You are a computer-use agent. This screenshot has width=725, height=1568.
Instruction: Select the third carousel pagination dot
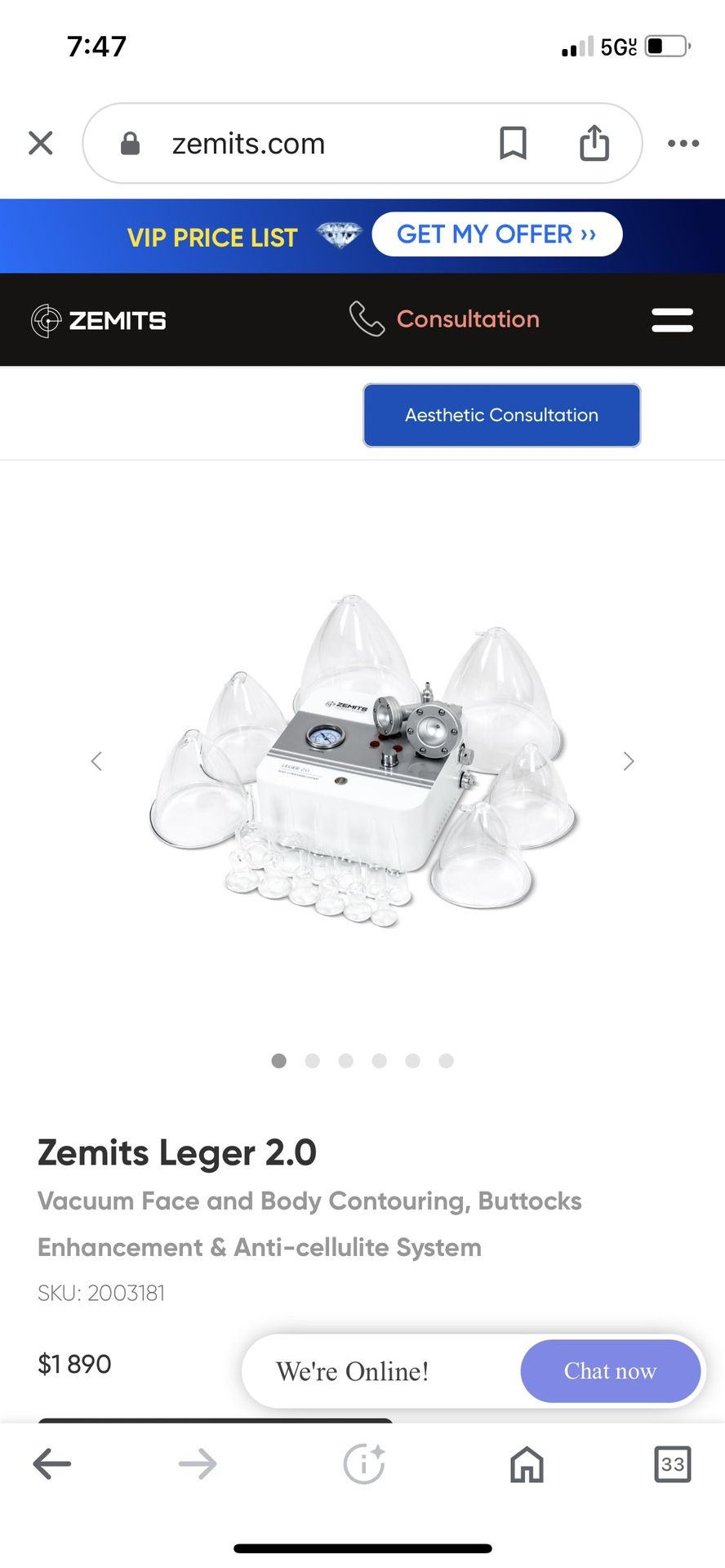click(346, 1060)
